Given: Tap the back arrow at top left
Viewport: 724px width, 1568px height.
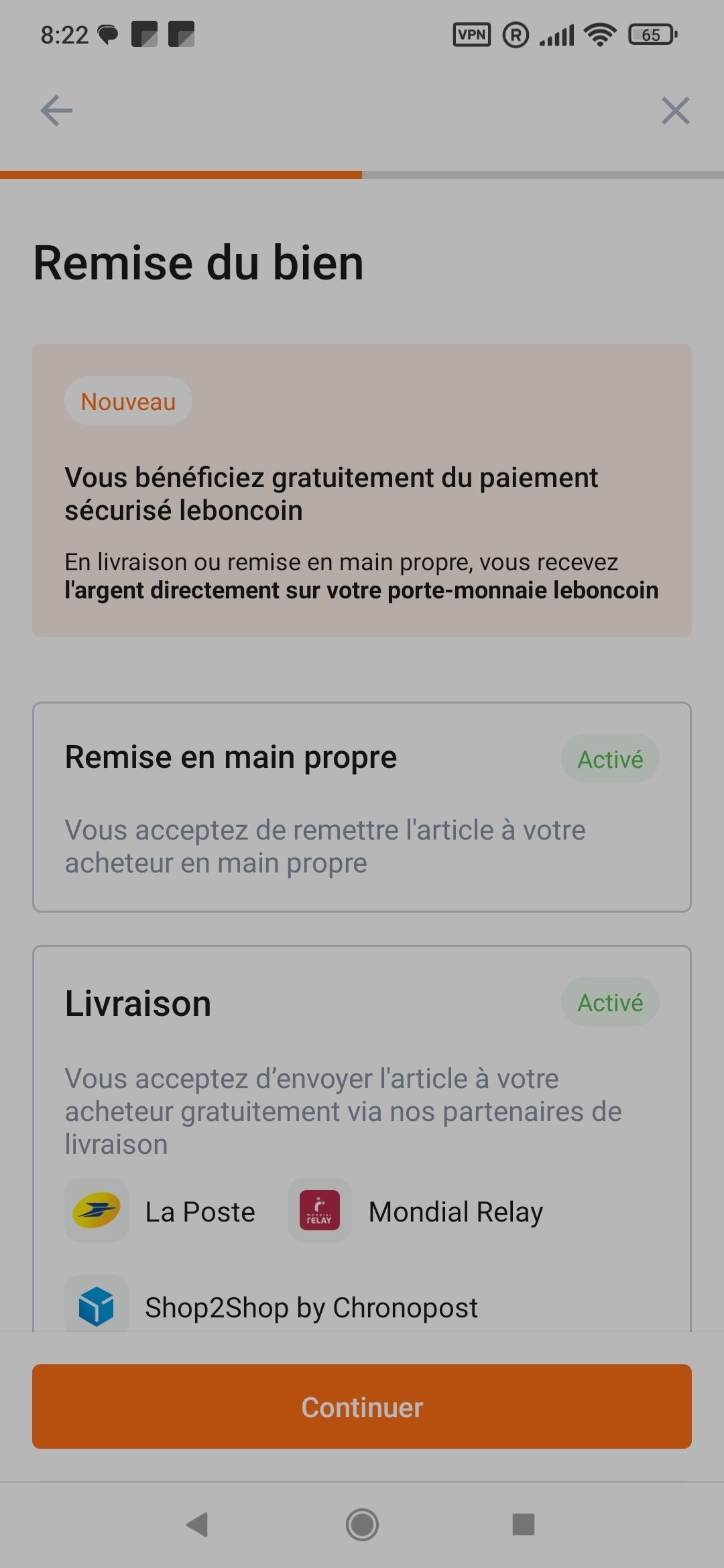Looking at the screenshot, I should [x=56, y=111].
